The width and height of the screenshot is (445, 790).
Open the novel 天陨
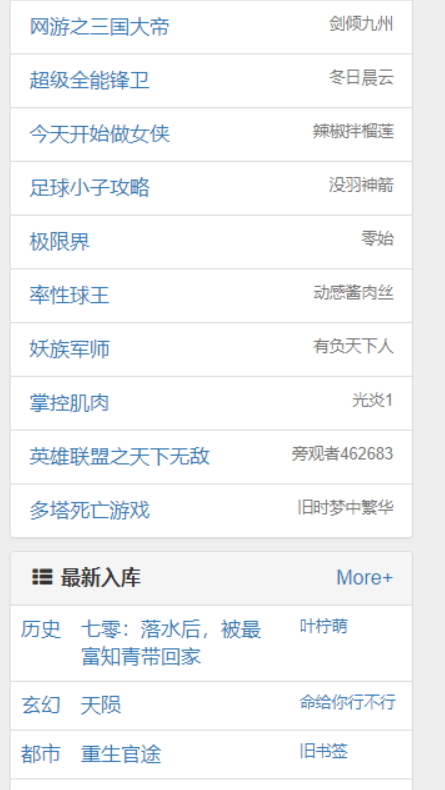[x=101, y=705]
